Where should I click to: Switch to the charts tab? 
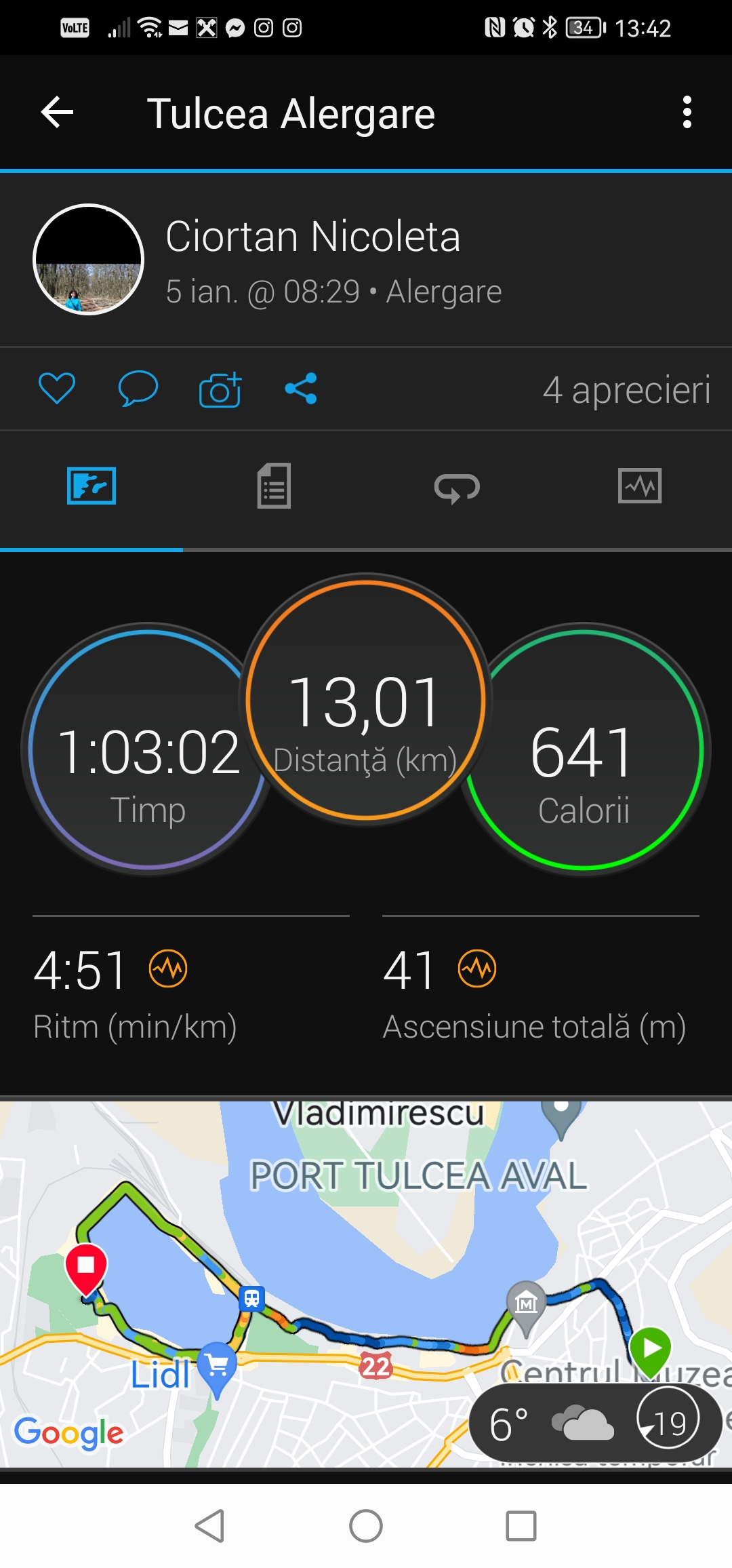[640, 486]
